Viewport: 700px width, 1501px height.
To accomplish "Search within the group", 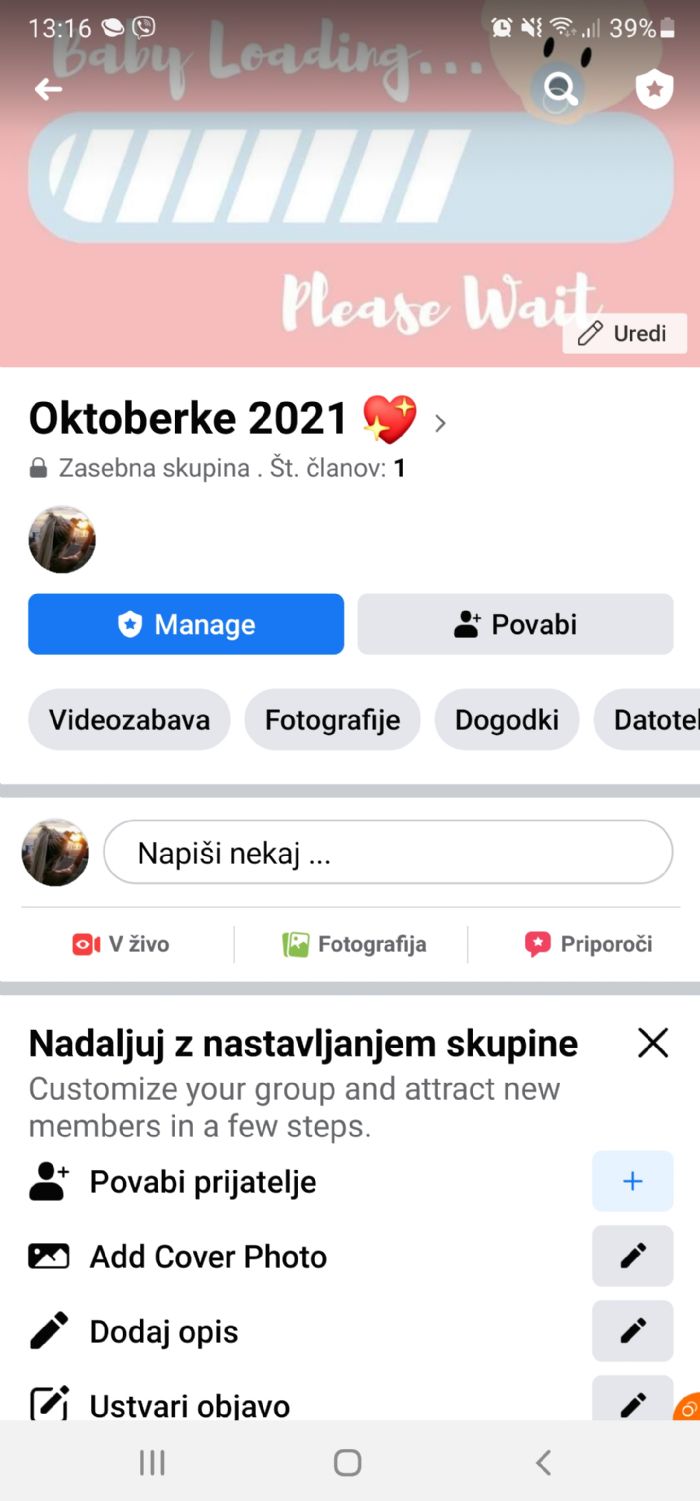I will [560, 90].
